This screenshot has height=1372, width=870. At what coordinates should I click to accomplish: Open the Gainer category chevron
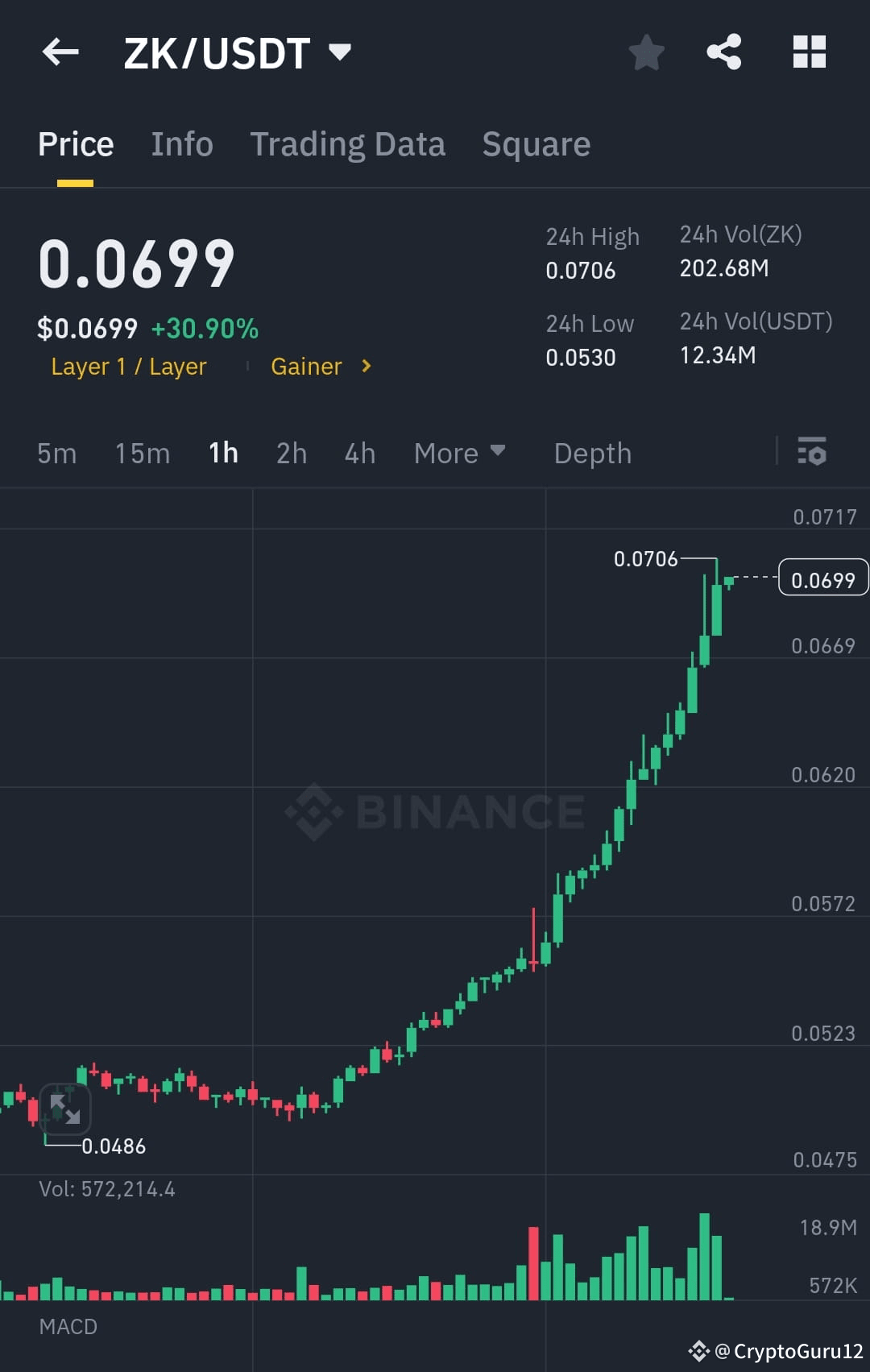pos(365,367)
